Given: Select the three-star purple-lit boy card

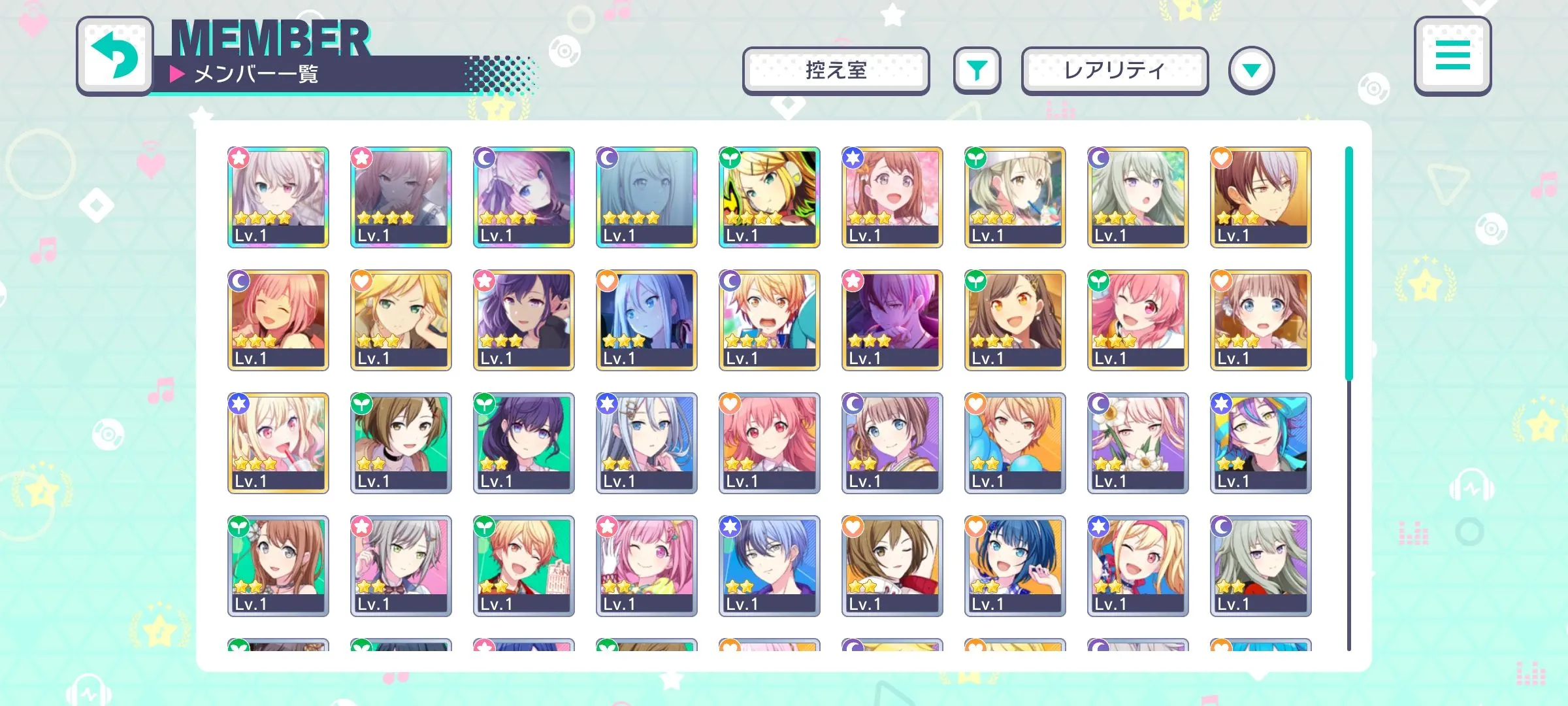Looking at the screenshot, I should click(x=892, y=320).
